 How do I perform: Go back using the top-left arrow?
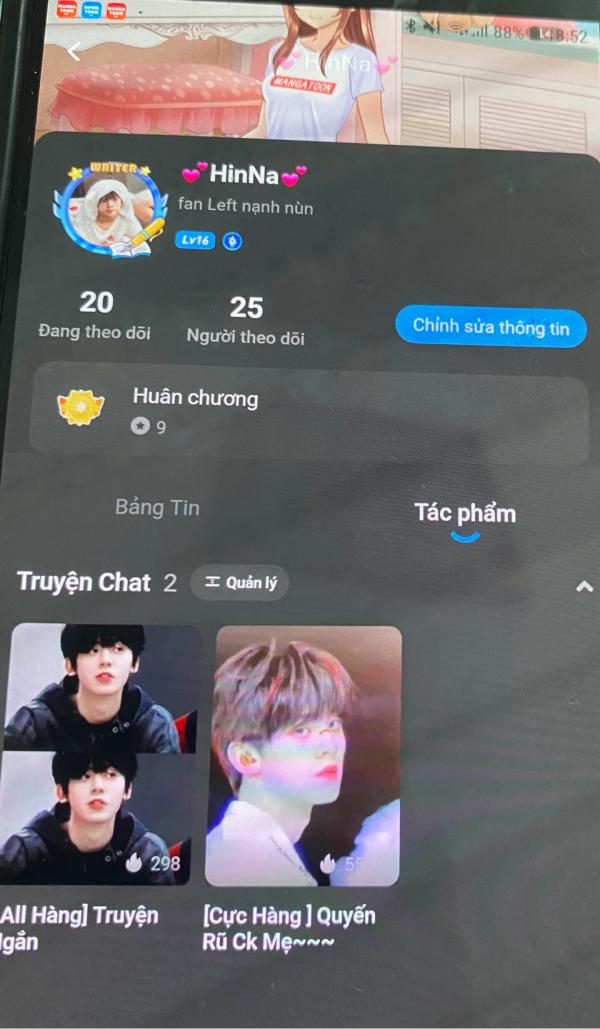click(x=73, y=51)
